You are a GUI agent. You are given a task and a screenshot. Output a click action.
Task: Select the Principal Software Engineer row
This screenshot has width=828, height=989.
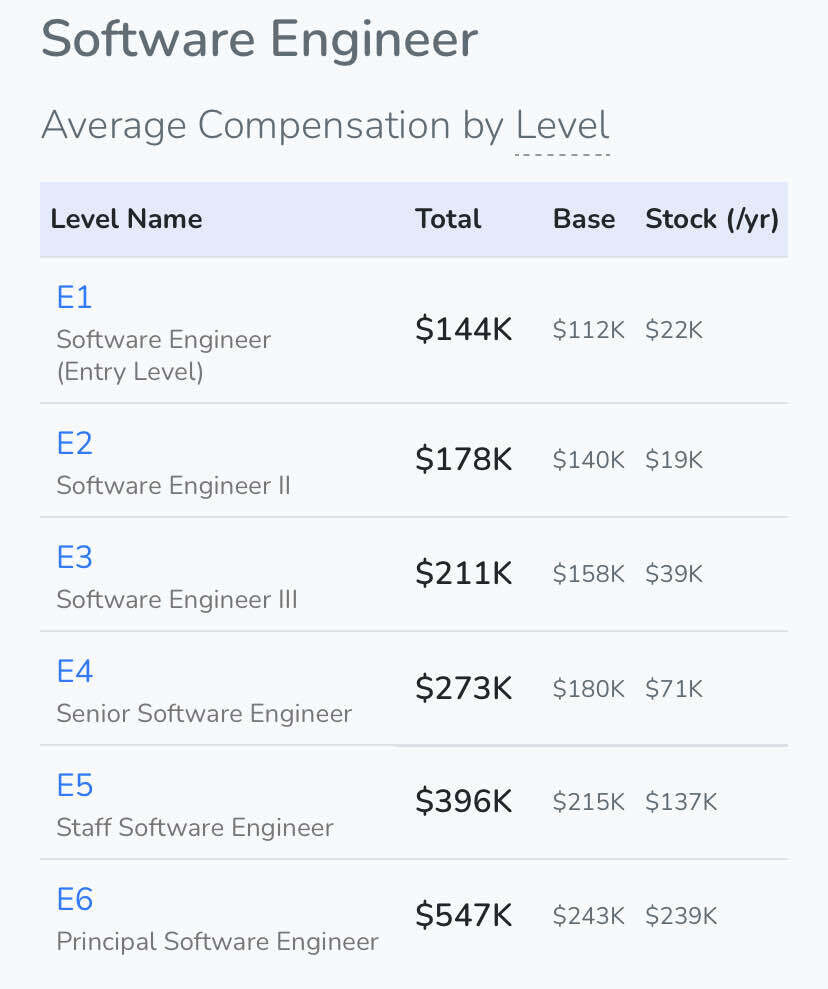217,941
